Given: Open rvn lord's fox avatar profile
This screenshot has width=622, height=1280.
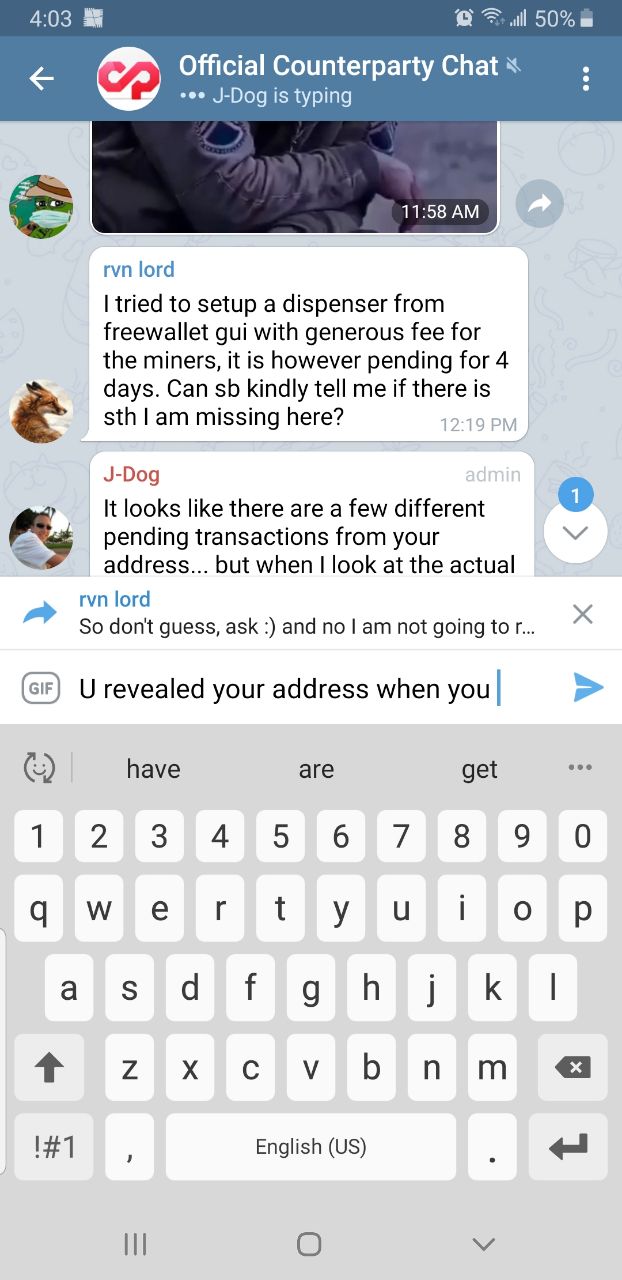Looking at the screenshot, I should coord(41,411).
